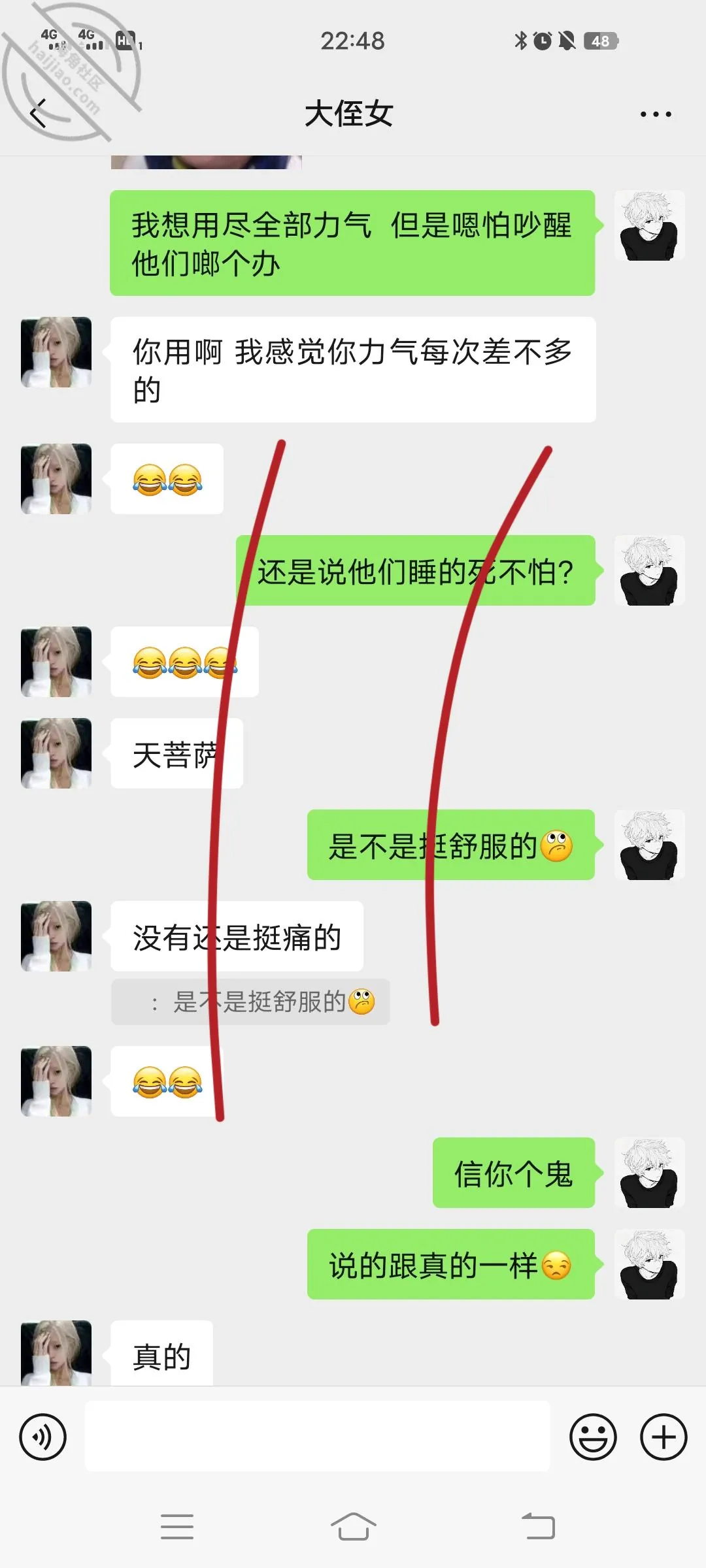Viewport: 706px width, 1568px height.
Task: Open recent apps from the navigation bar
Action: [176, 1527]
